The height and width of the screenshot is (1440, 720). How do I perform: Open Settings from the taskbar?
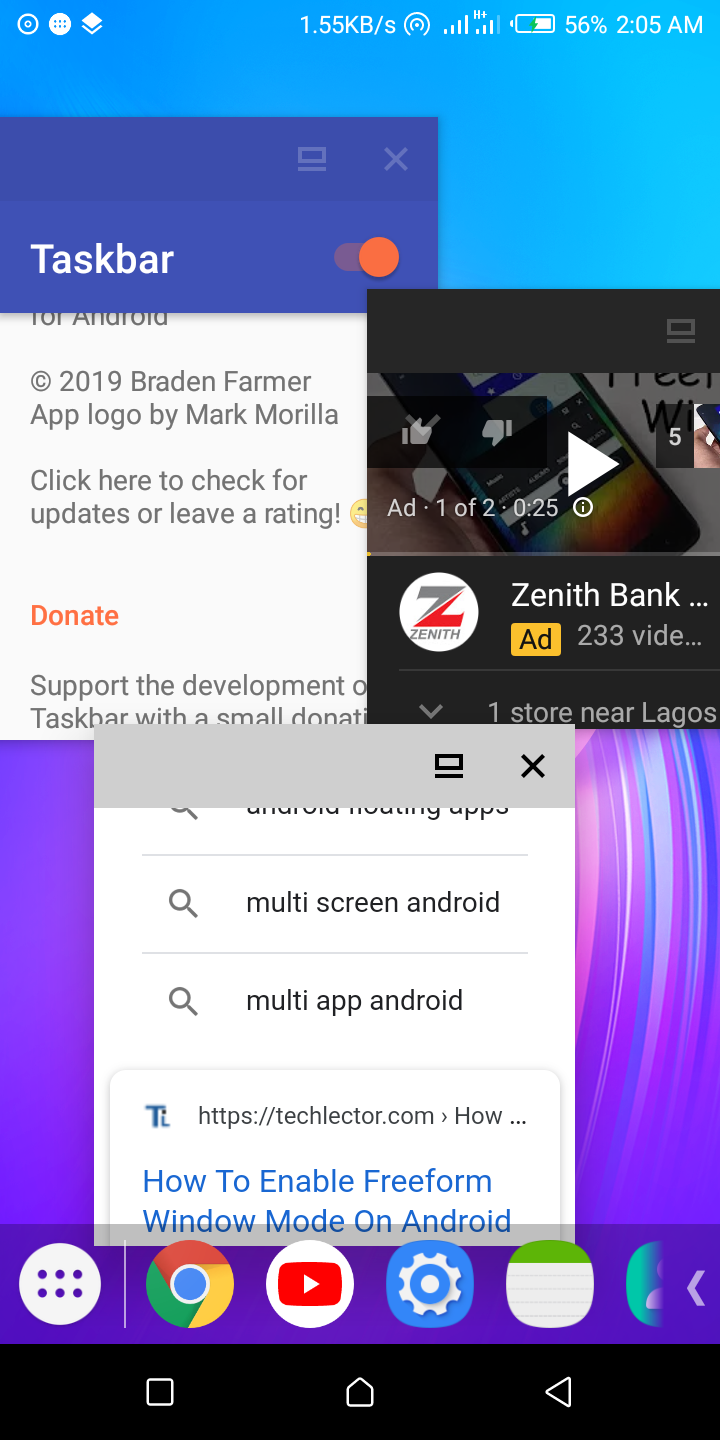click(430, 1284)
